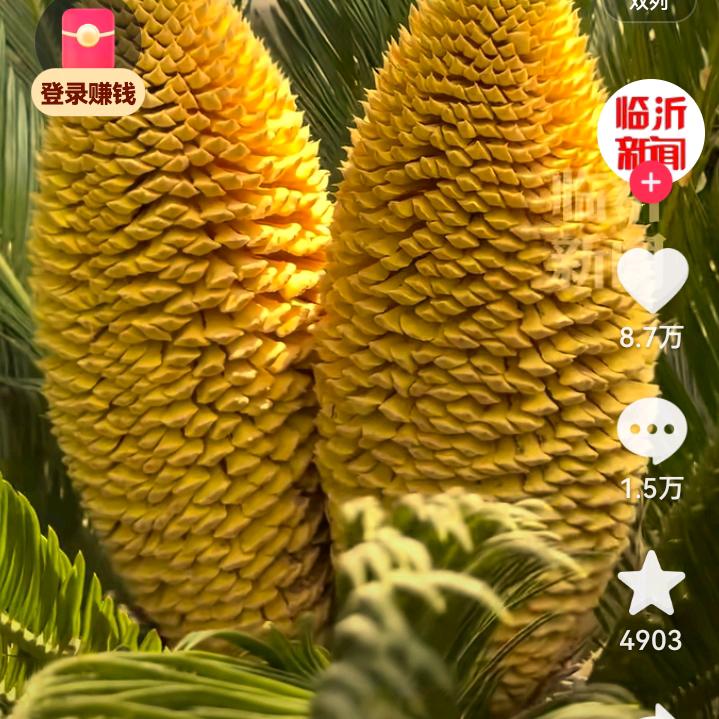Screen dimensions: 719x719
Task: Open the comments bubble
Action: click(652, 432)
